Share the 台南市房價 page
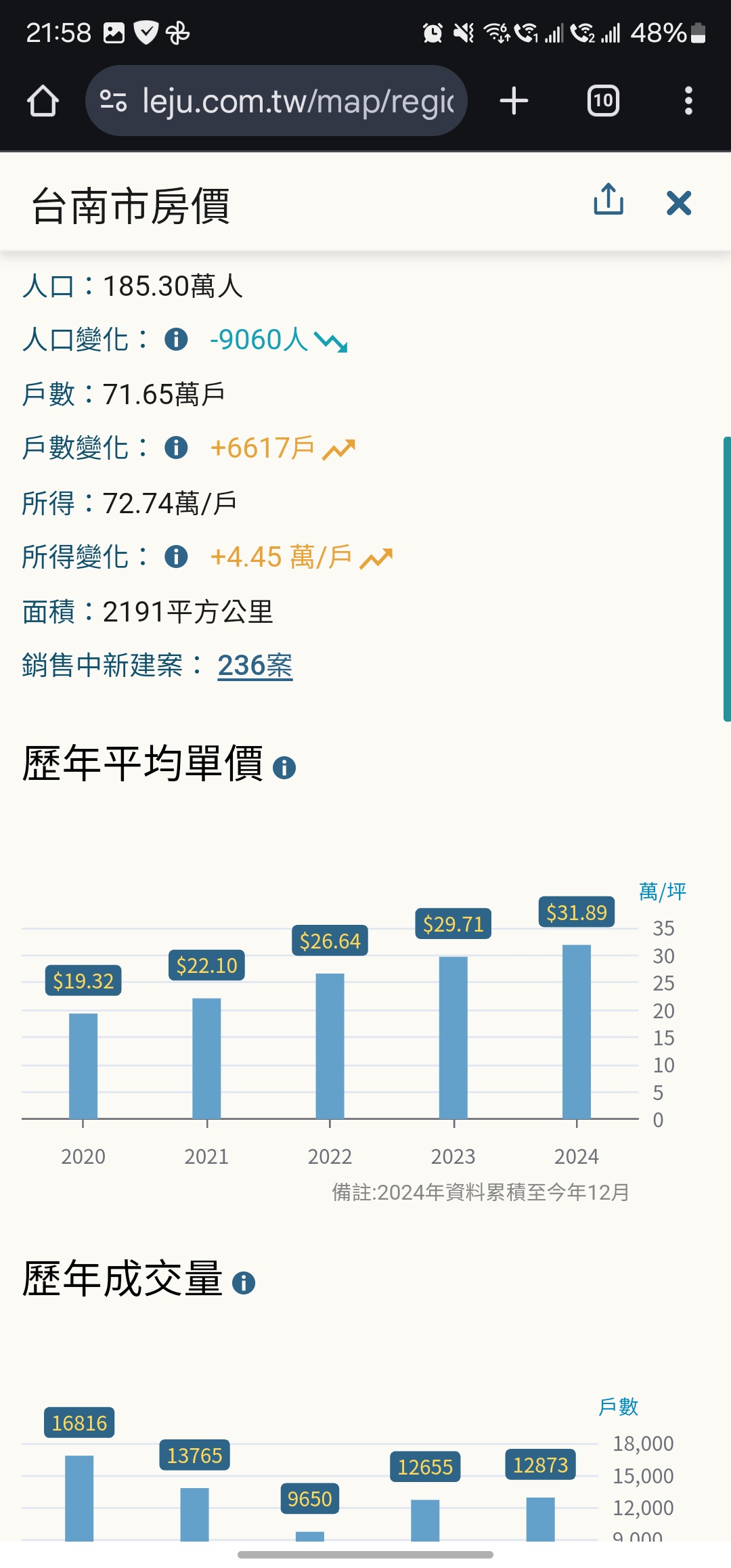Screen dimensions: 731x1568 coord(608,200)
